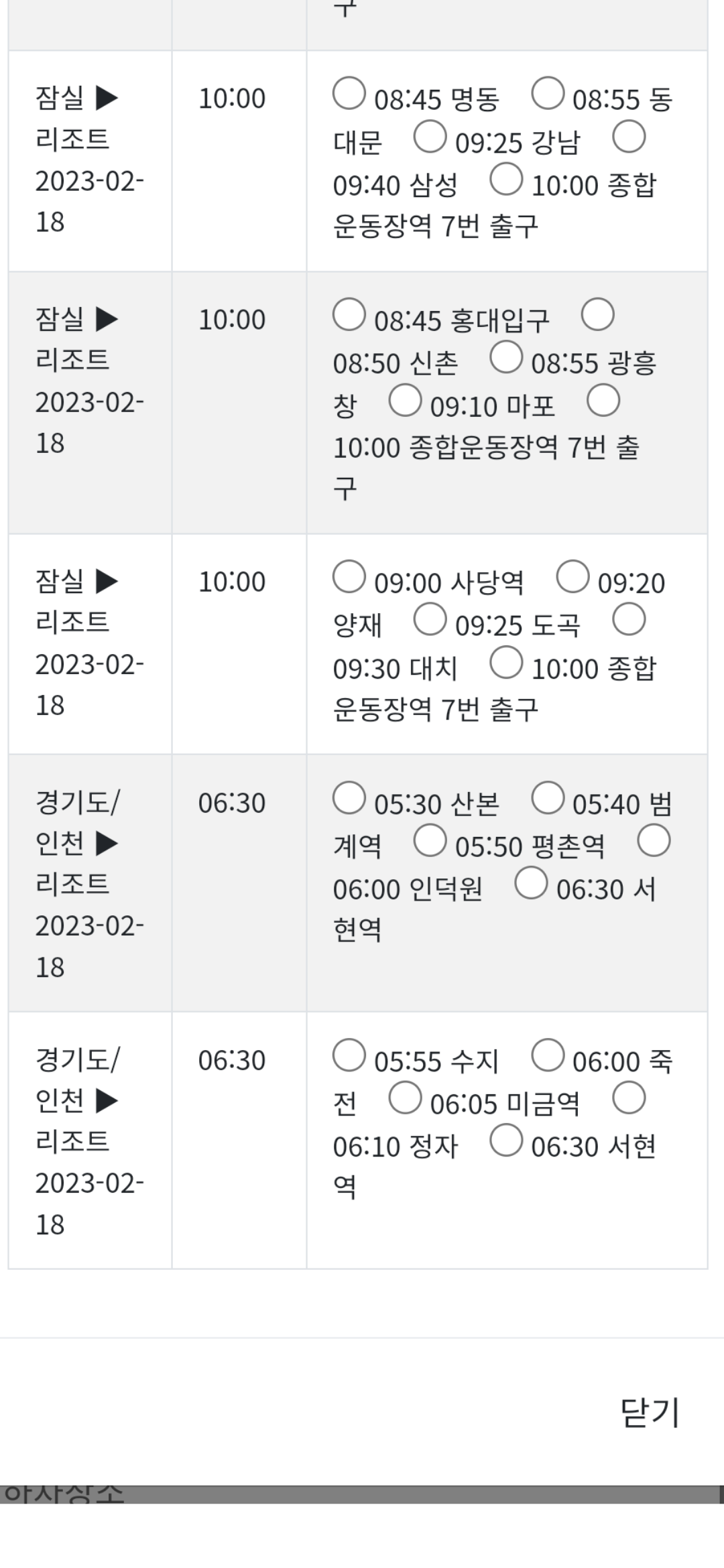Choose the 08:55 동대문 boarding stop
The height and width of the screenshot is (1568, 724).
click(548, 94)
